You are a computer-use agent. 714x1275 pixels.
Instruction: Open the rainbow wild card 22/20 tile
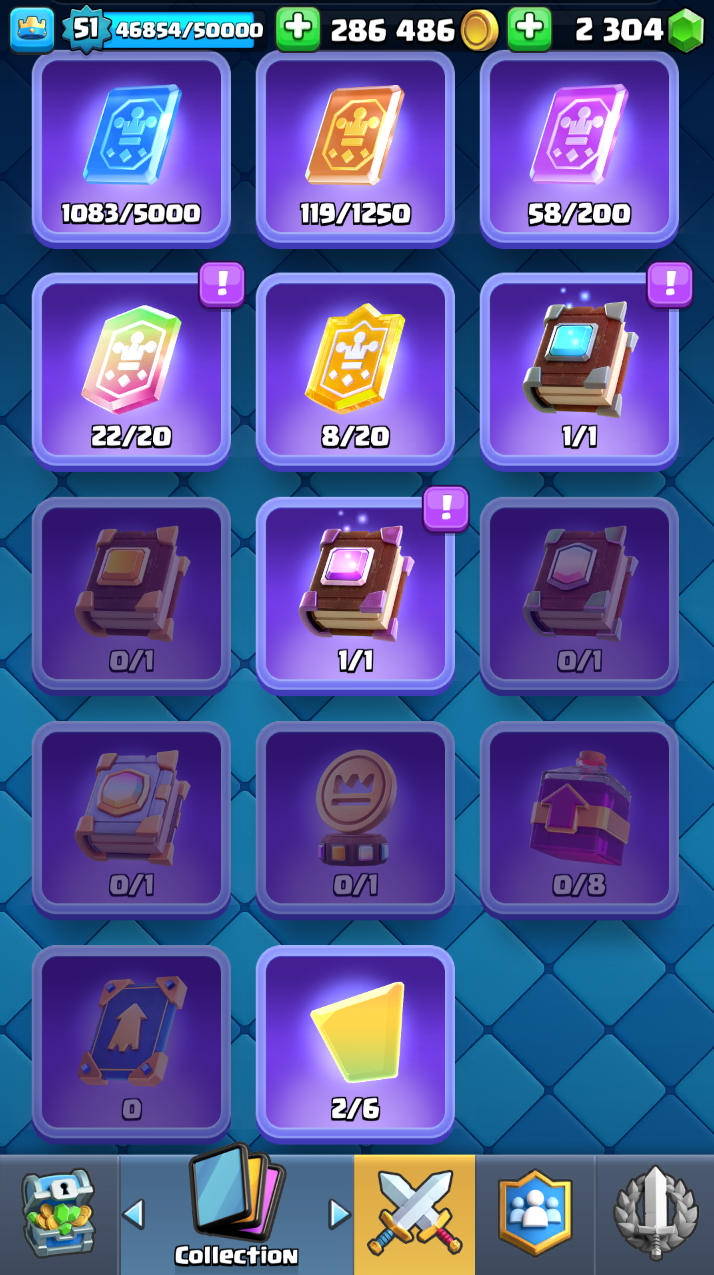[131, 370]
